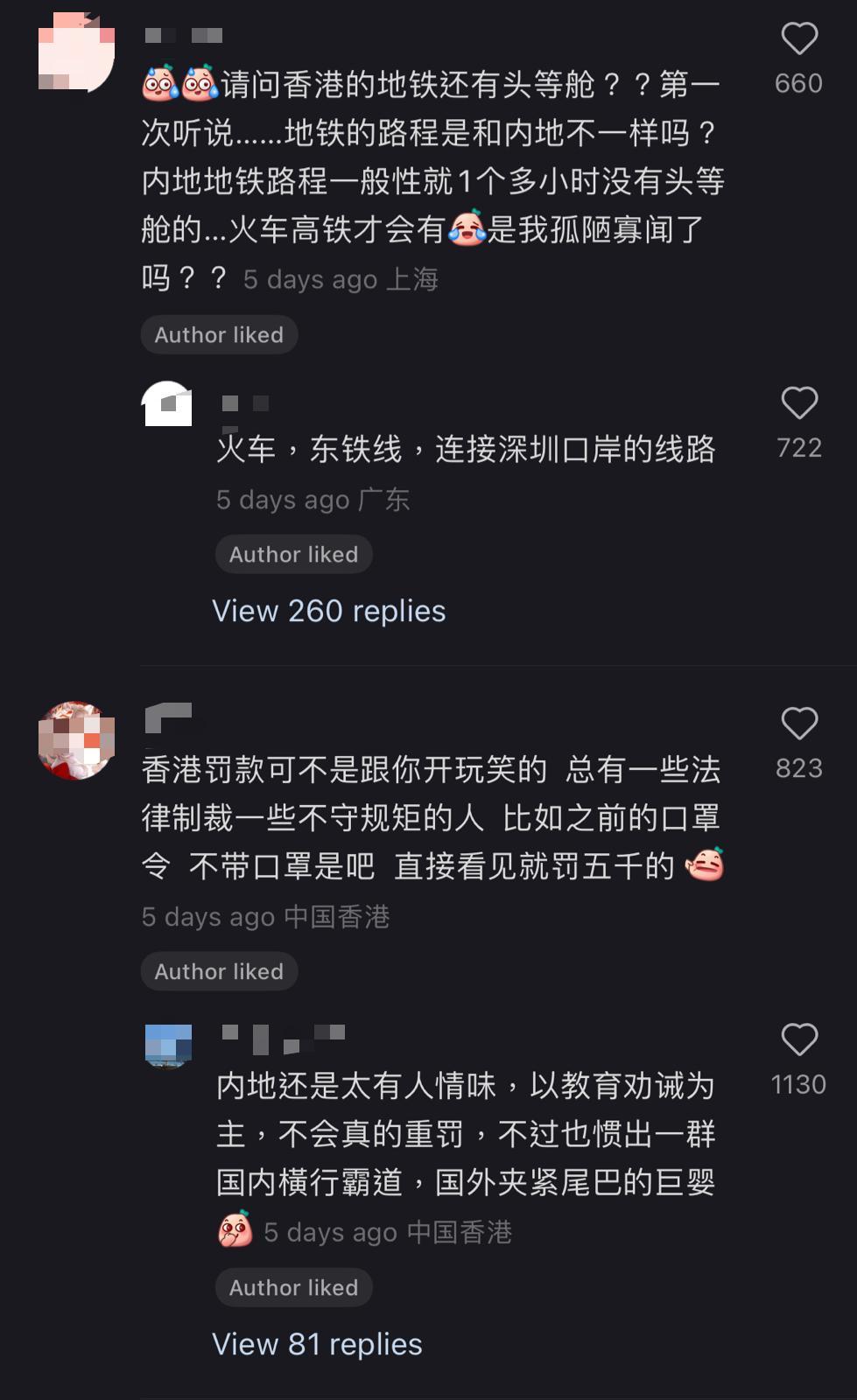The height and width of the screenshot is (1400, 857).
Task: Like the reply about 东铁线
Action: [798, 403]
